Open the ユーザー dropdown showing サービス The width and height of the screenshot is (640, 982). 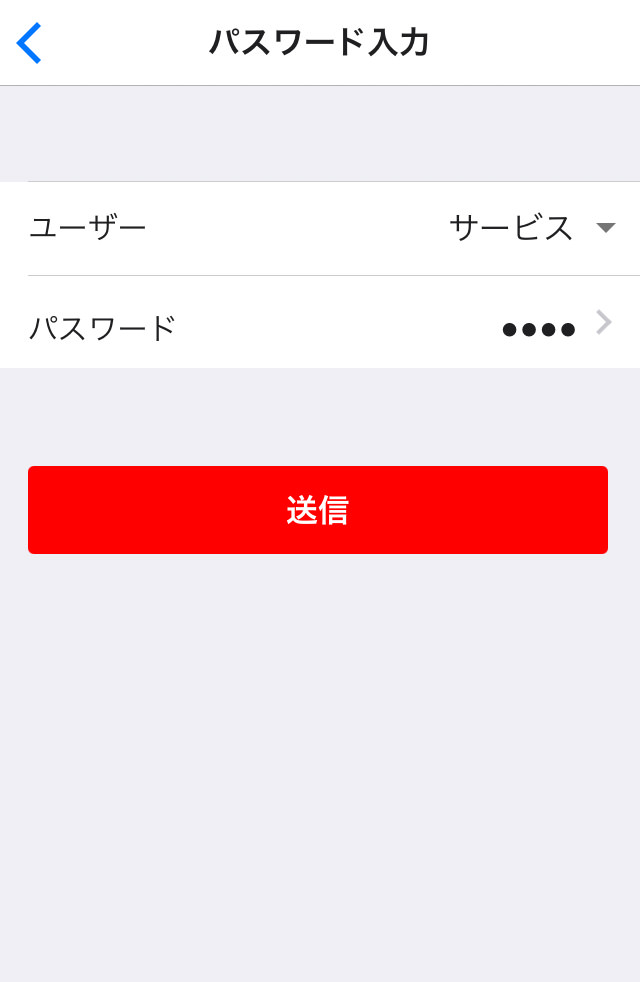click(x=531, y=228)
